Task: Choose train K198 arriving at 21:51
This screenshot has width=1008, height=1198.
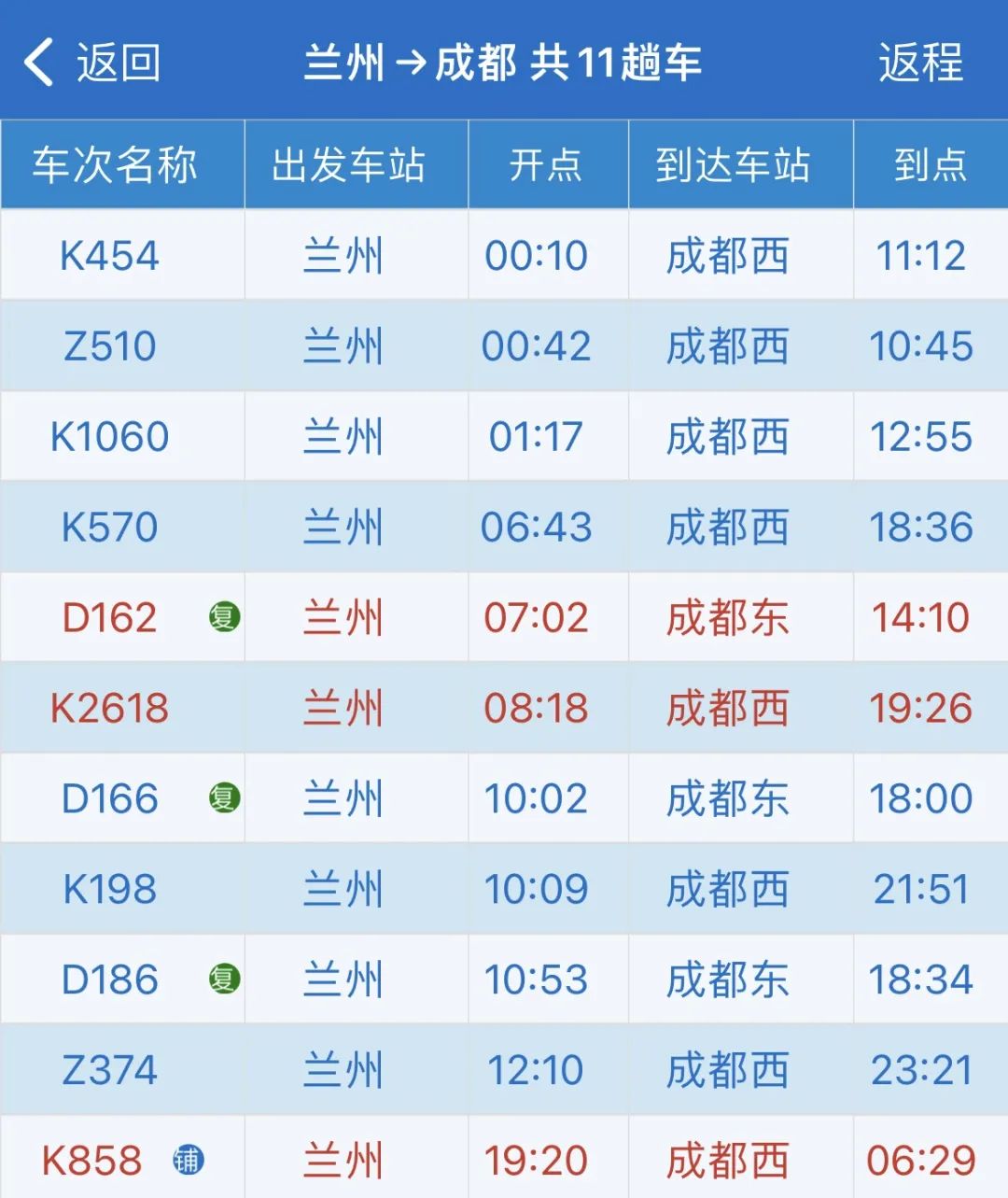Action: pos(110,889)
